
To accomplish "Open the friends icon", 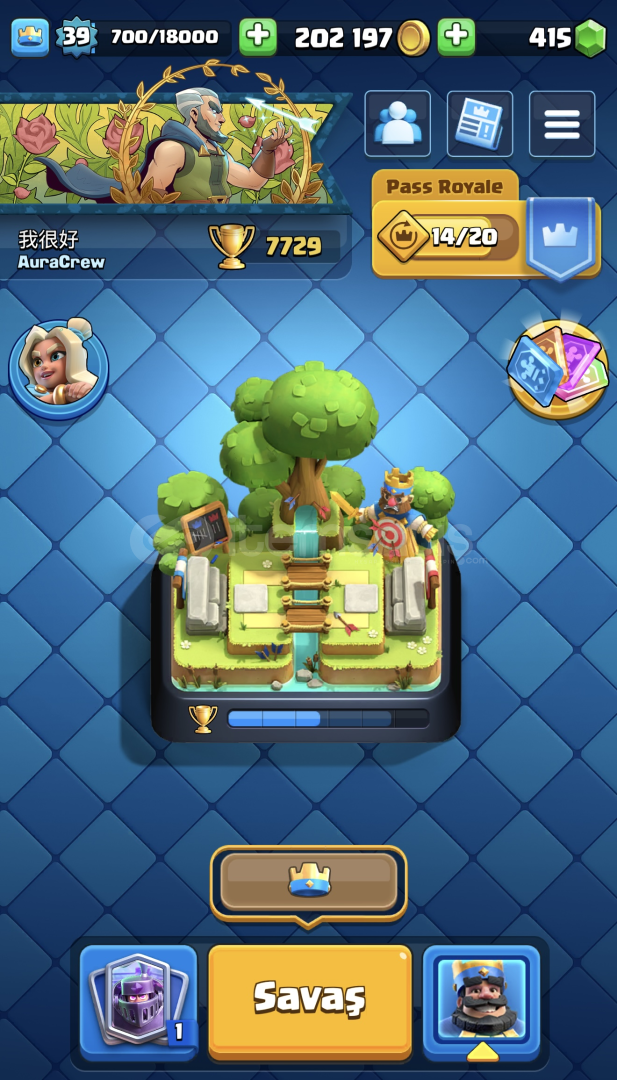I will click(397, 124).
